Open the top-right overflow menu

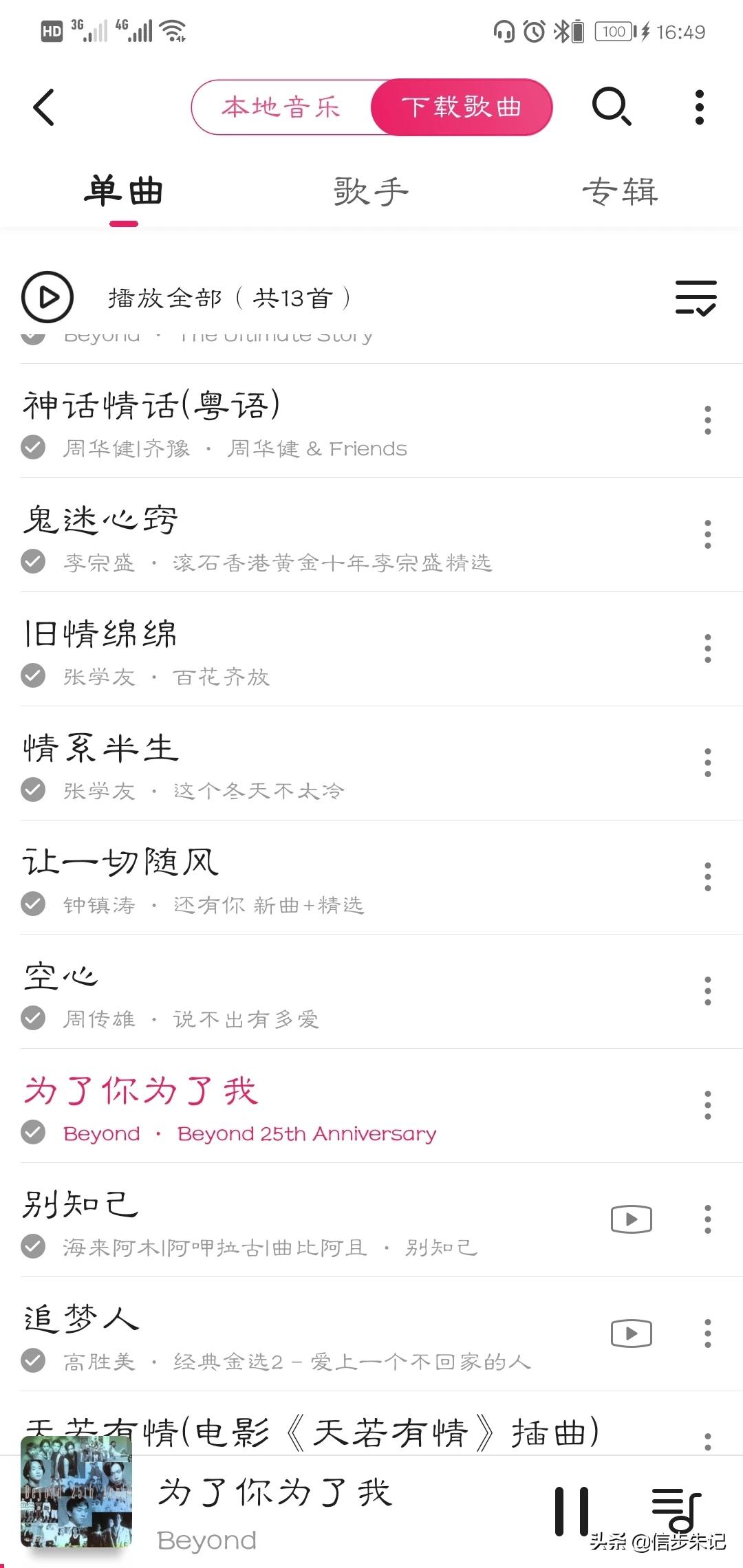pyautogui.click(x=700, y=107)
